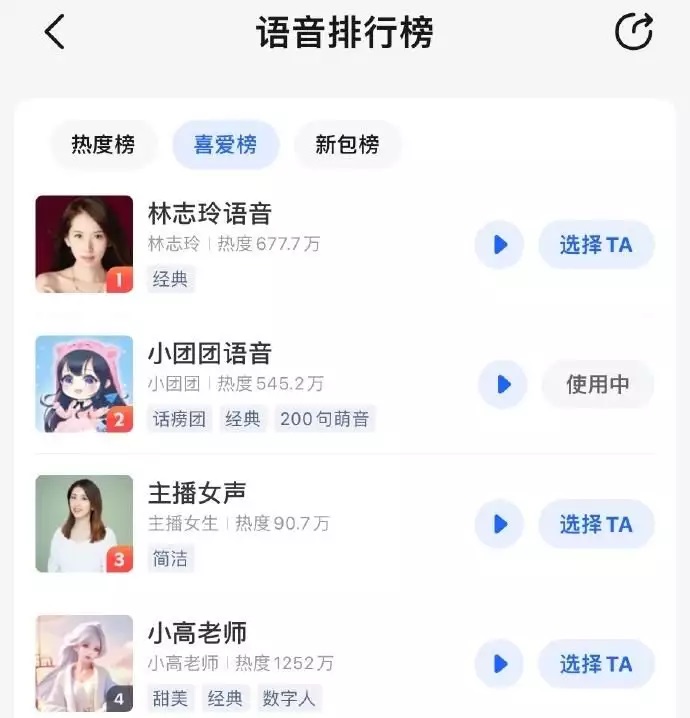Play preview of 林志玲语音

point(499,245)
